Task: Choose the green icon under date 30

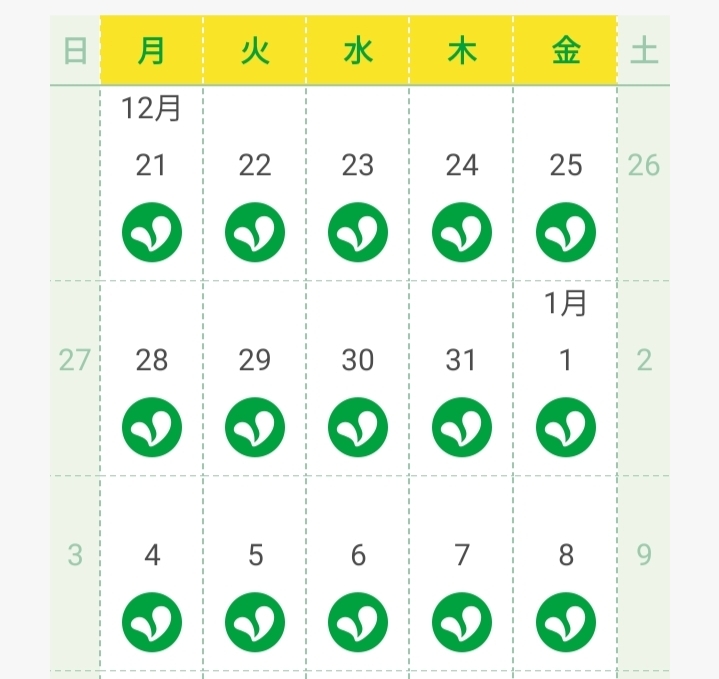Action: 358,427
